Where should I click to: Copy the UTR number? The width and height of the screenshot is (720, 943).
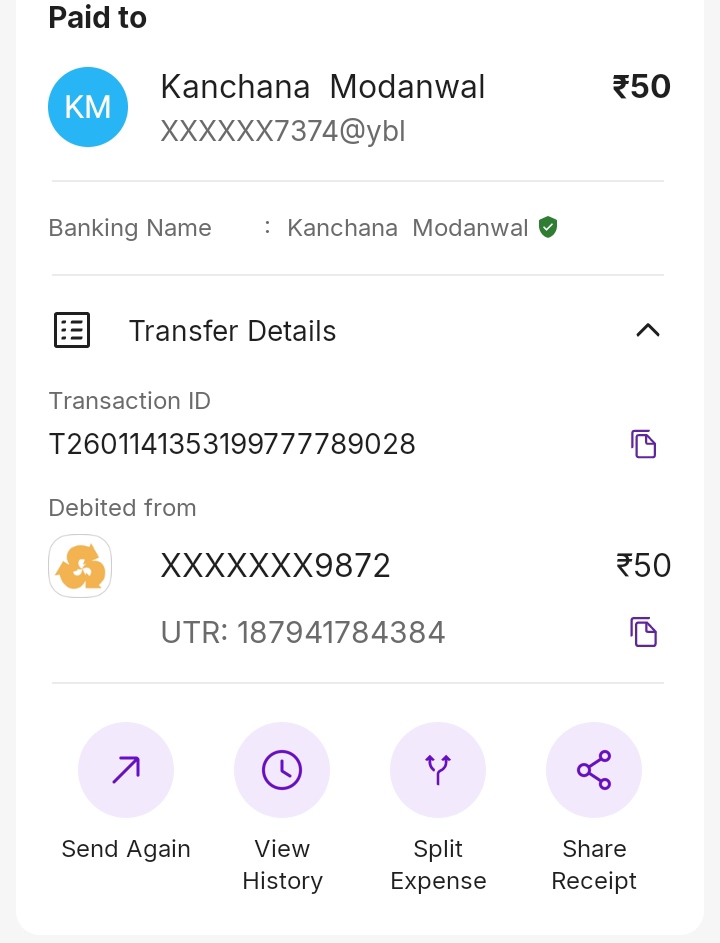pos(643,632)
